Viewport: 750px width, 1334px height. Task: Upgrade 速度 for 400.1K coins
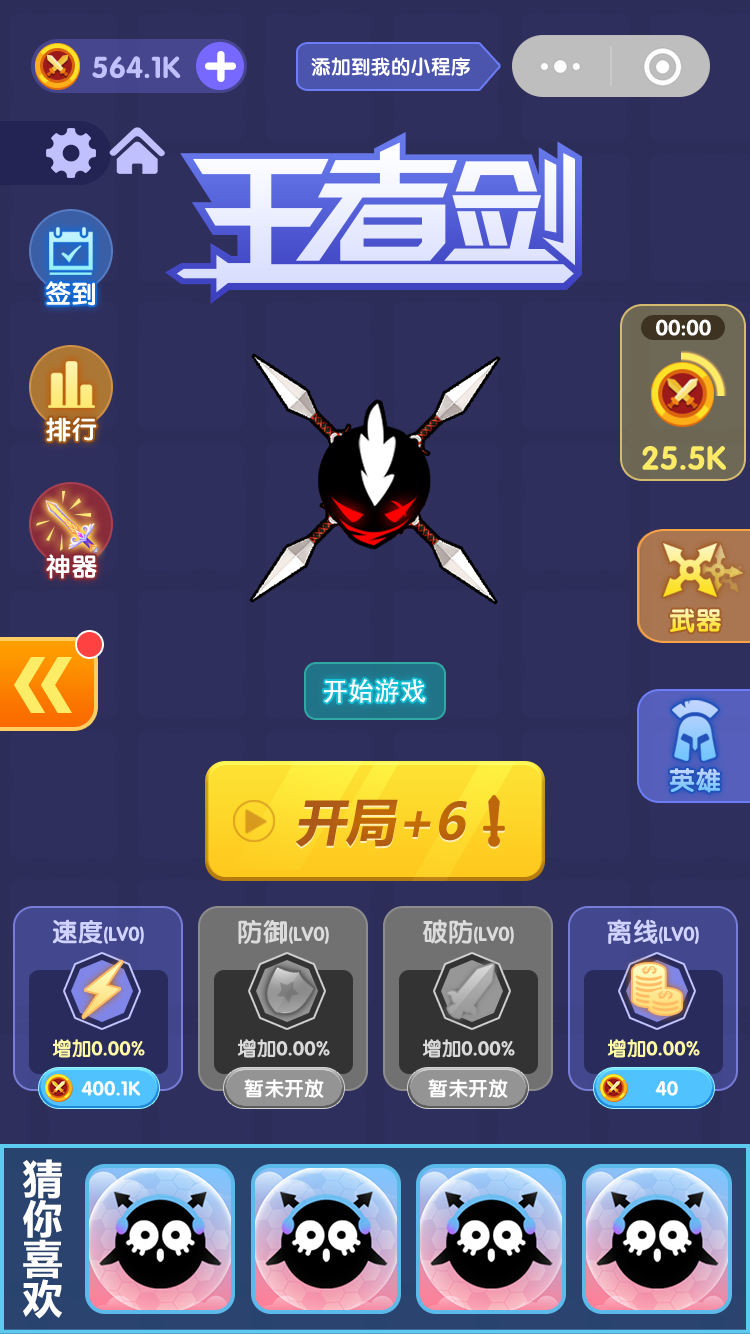pyautogui.click(x=99, y=1088)
